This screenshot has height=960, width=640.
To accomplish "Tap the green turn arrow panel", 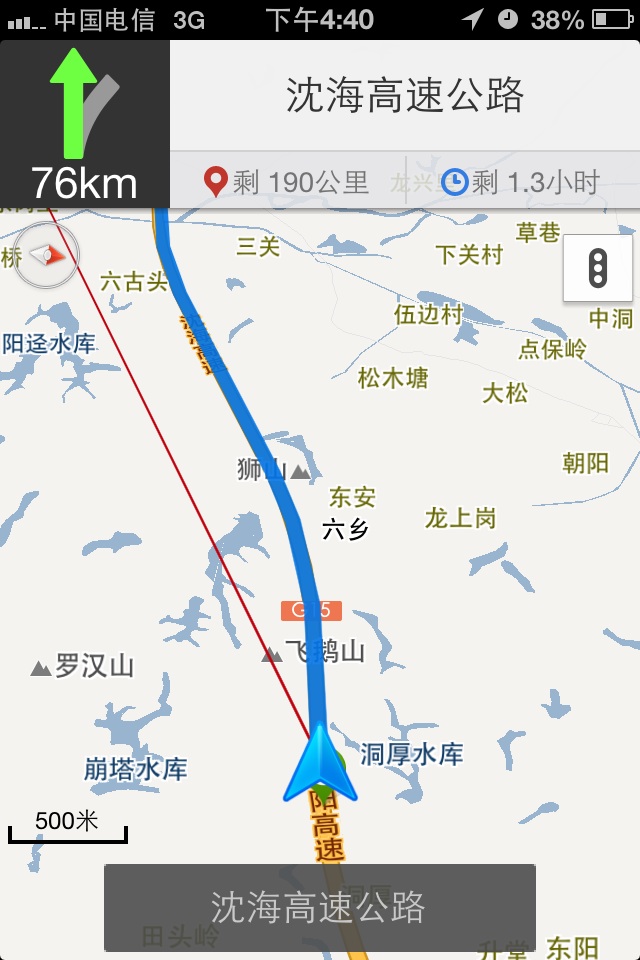I will (85, 122).
